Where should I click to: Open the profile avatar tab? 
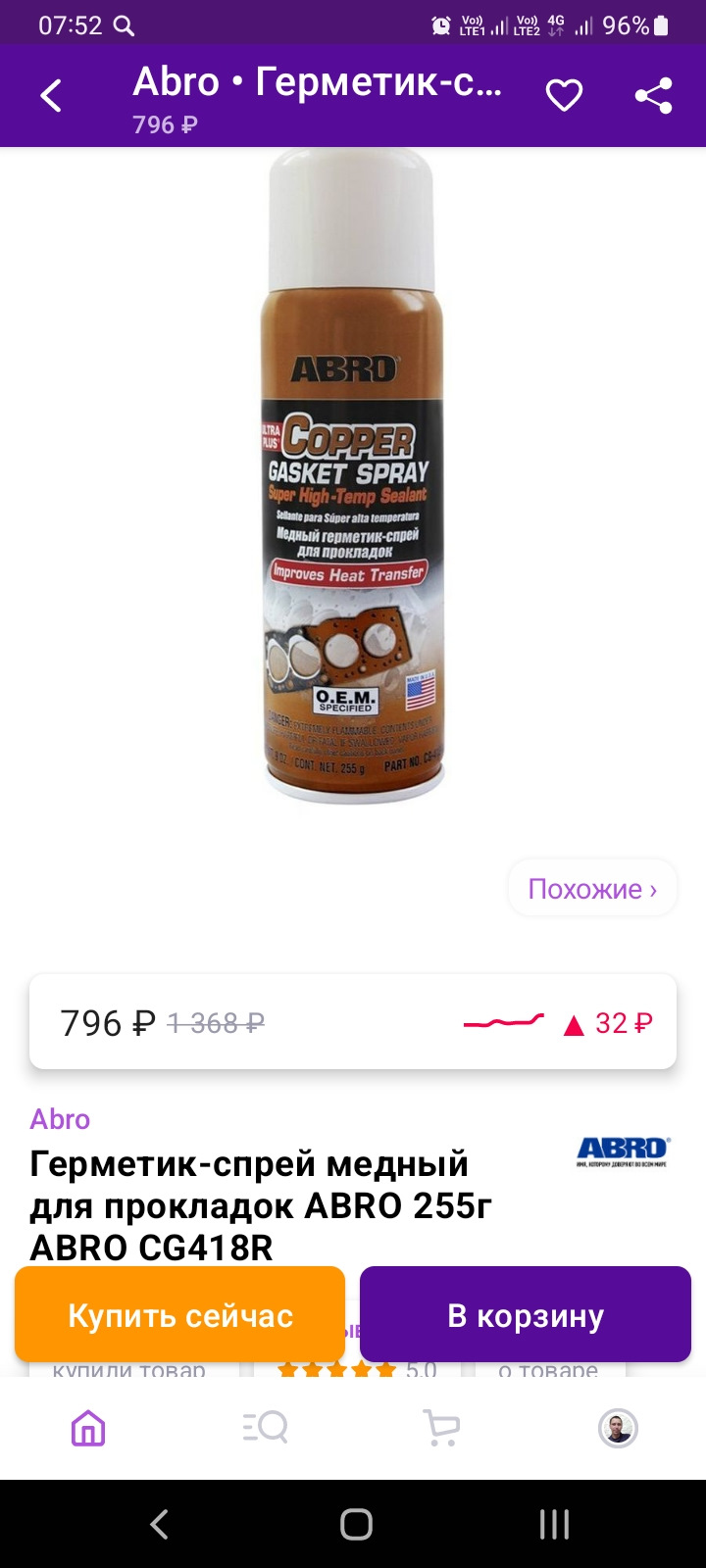coord(618,1429)
